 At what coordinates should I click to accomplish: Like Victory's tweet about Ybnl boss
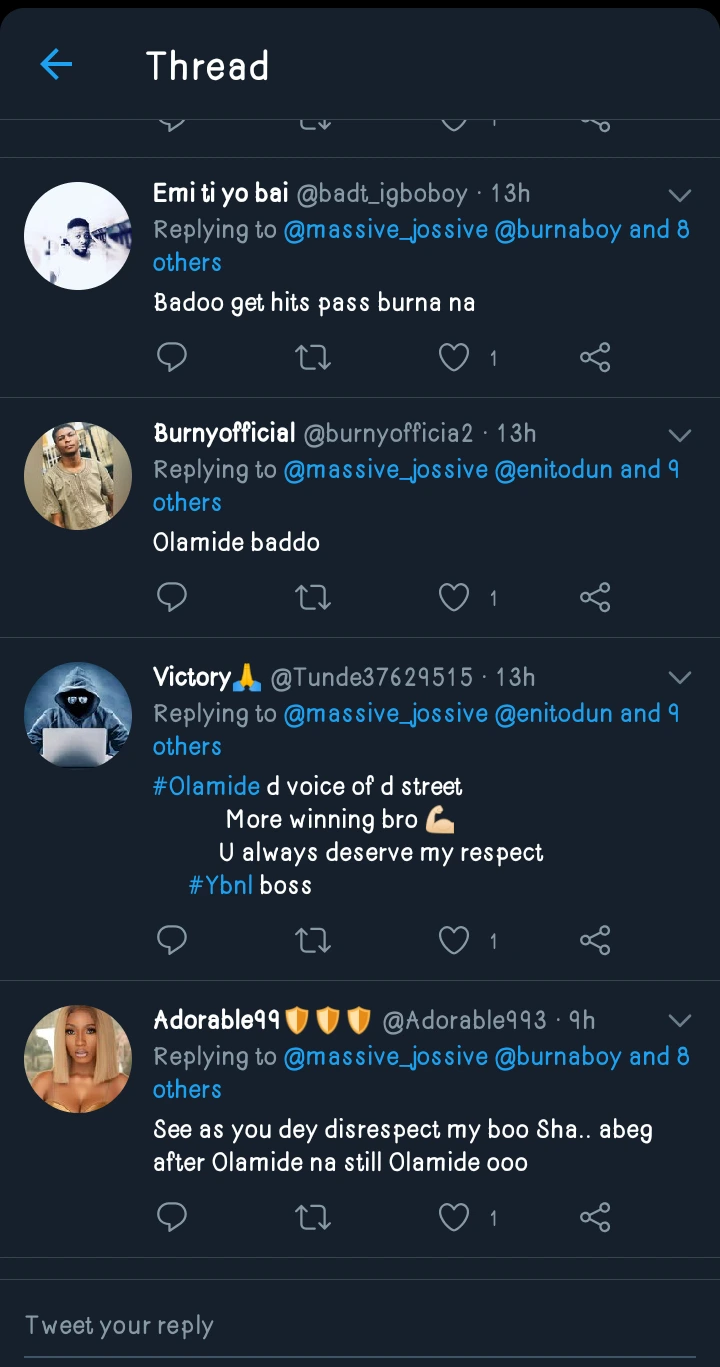coord(454,940)
